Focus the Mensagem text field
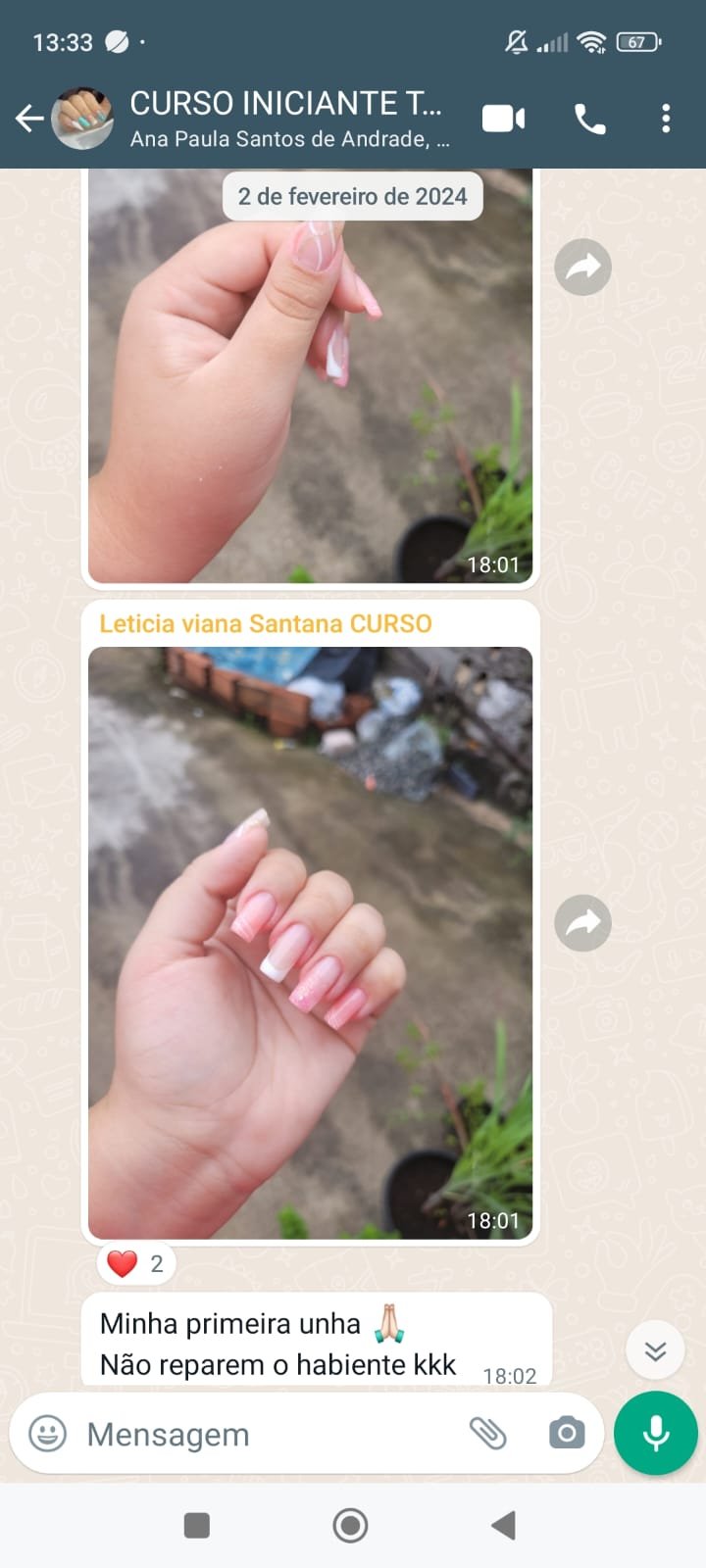This screenshot has width=706, height=1568. click(265, 1434)
